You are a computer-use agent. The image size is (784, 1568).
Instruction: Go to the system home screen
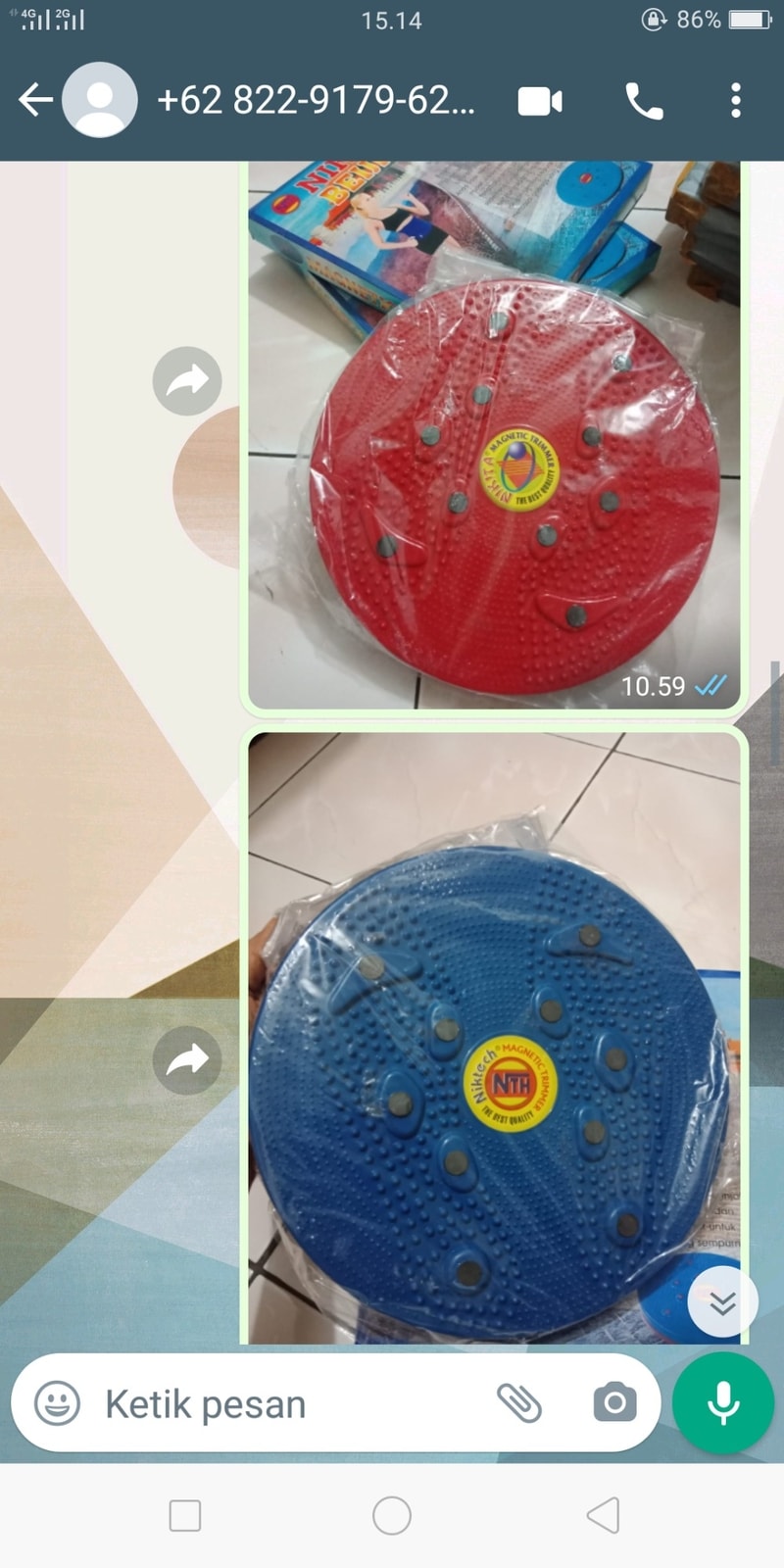click(391, 1515)
